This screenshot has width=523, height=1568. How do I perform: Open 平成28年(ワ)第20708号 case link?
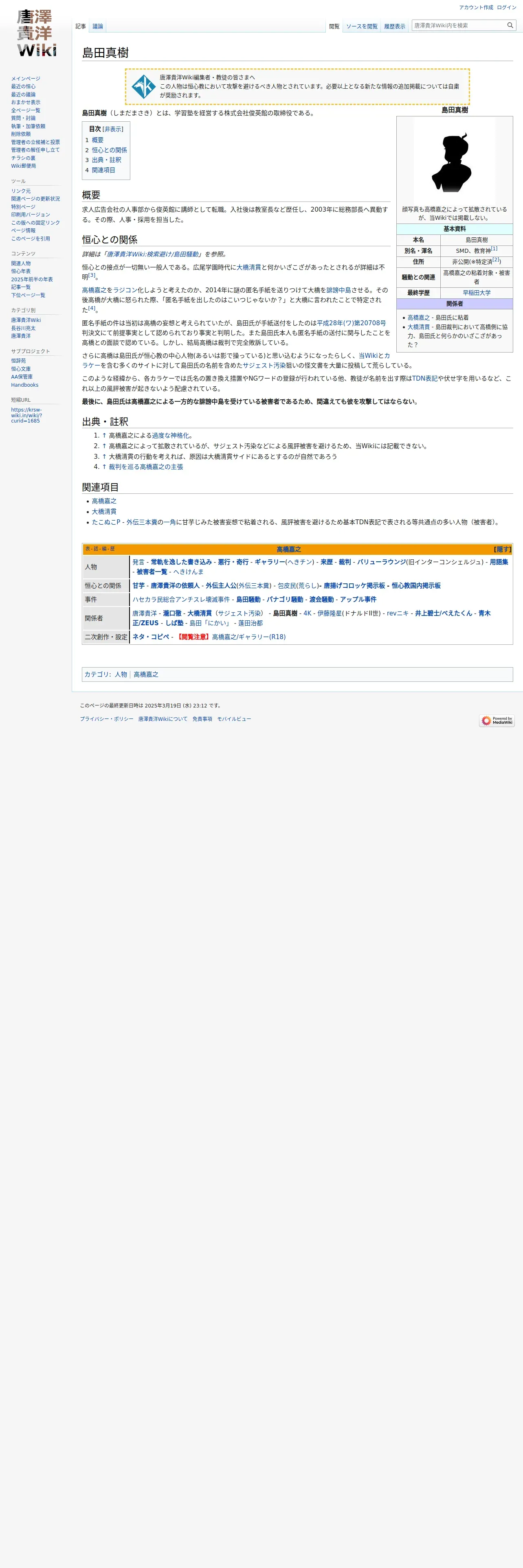[x=351, y=323]
